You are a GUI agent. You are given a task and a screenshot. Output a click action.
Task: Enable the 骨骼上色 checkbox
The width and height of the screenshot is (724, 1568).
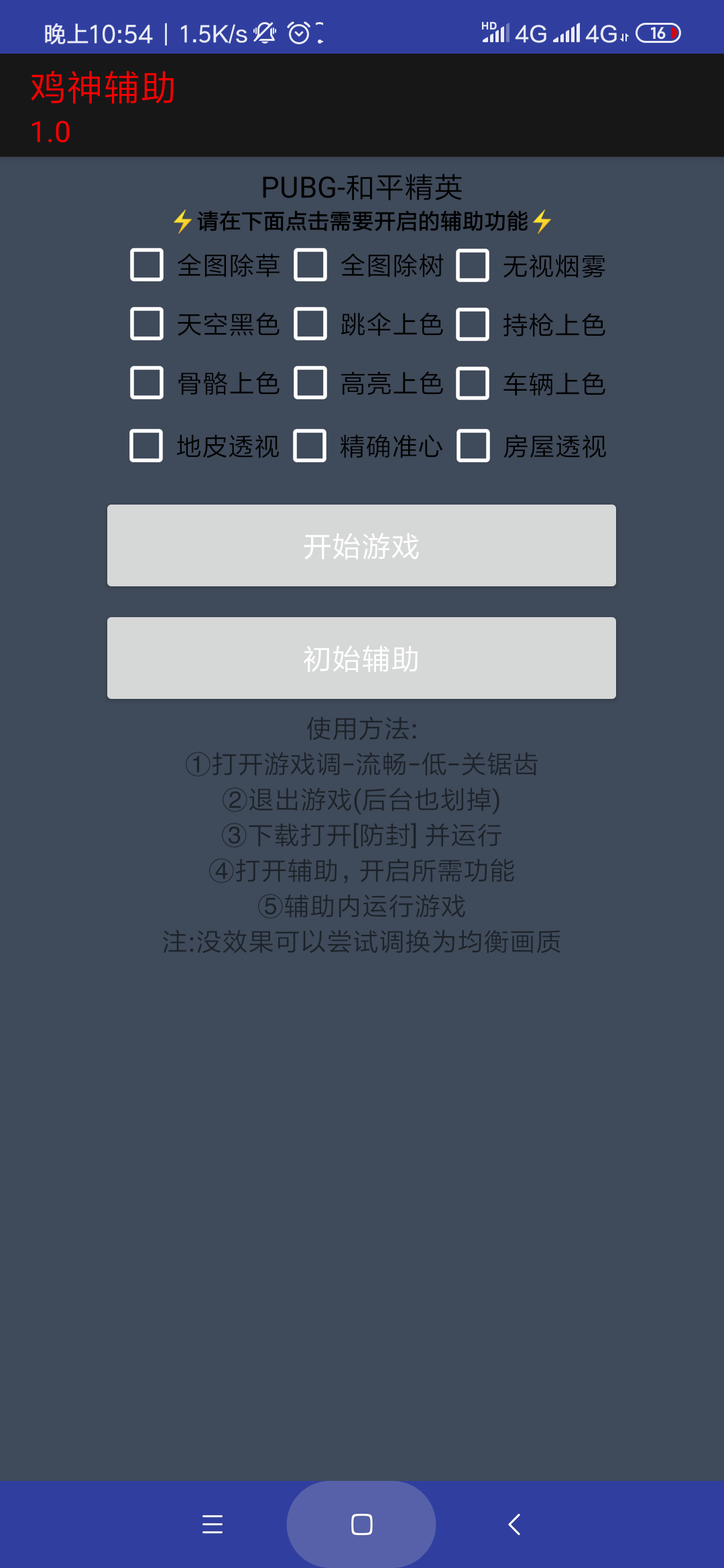pyautogui.click(x=147, y=383)
